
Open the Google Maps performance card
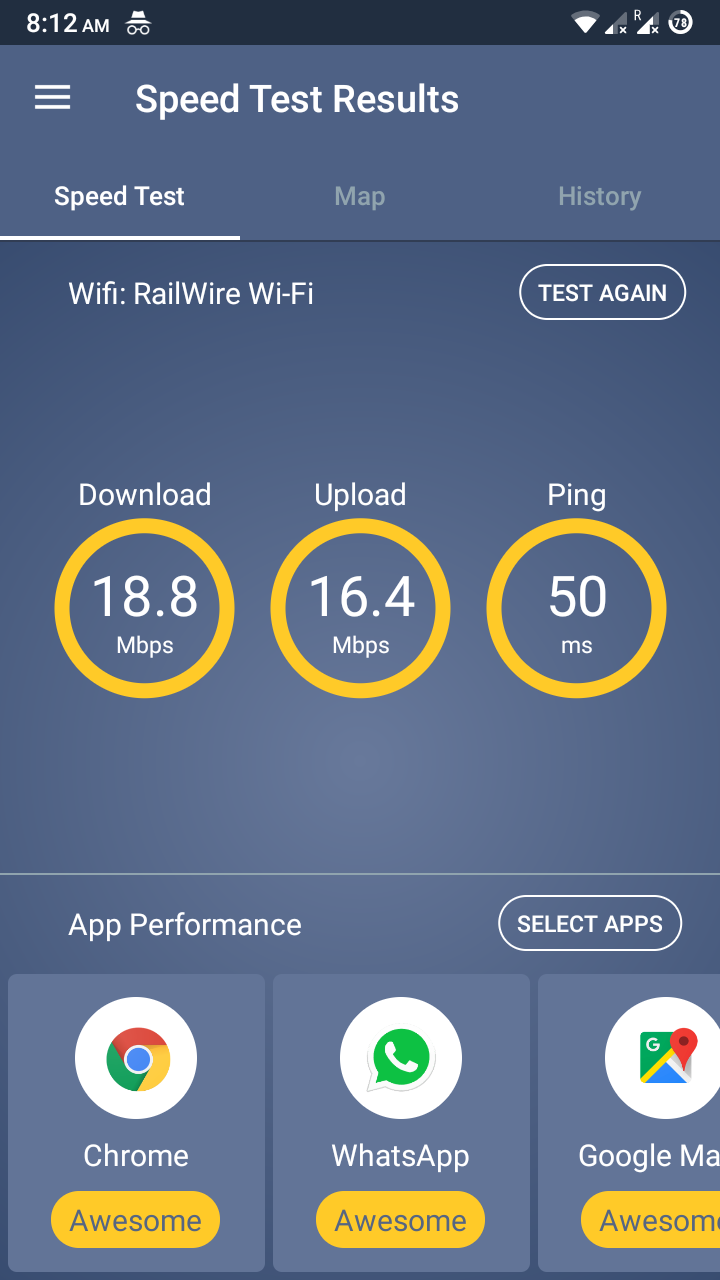click(x=630, y=1122)
